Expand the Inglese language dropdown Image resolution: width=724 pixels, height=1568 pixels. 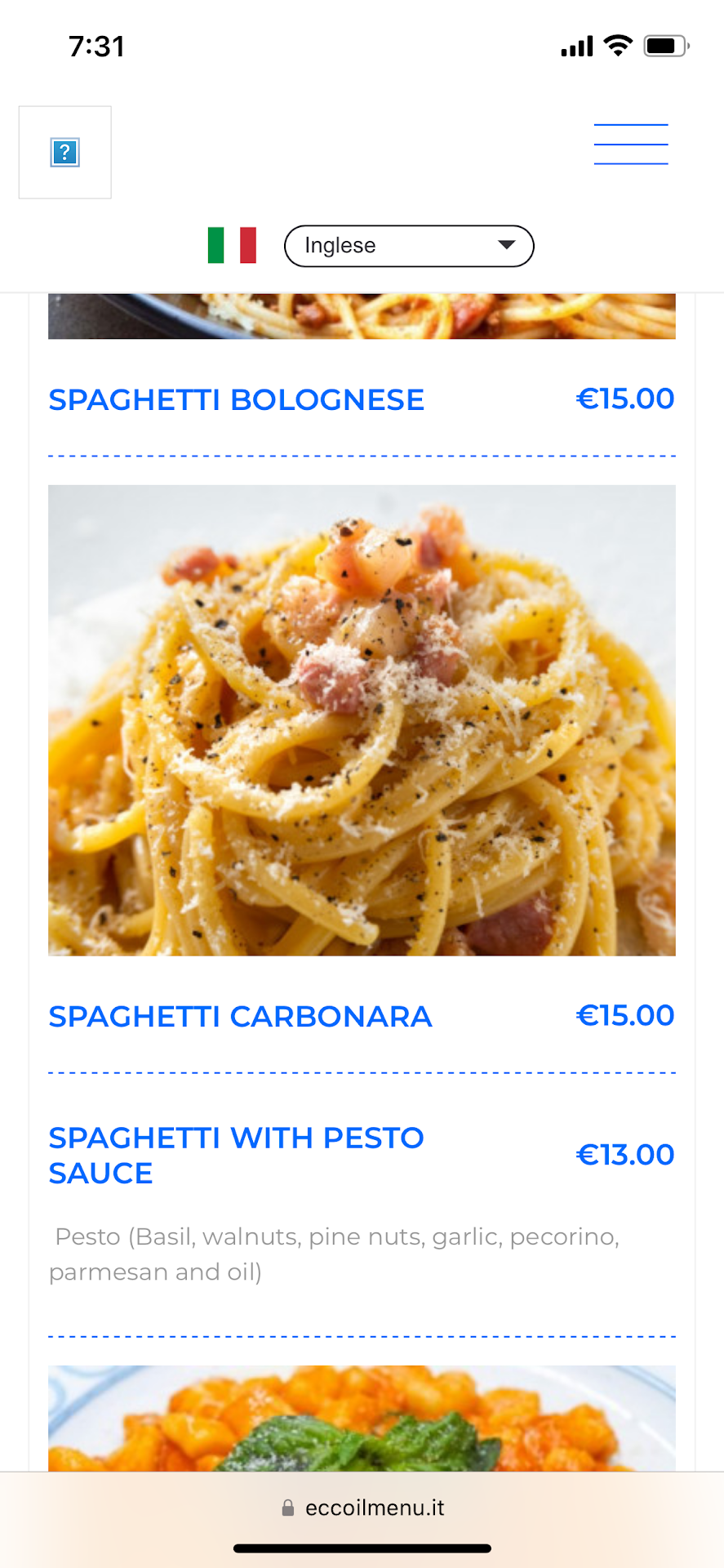[x=408, y=246]
